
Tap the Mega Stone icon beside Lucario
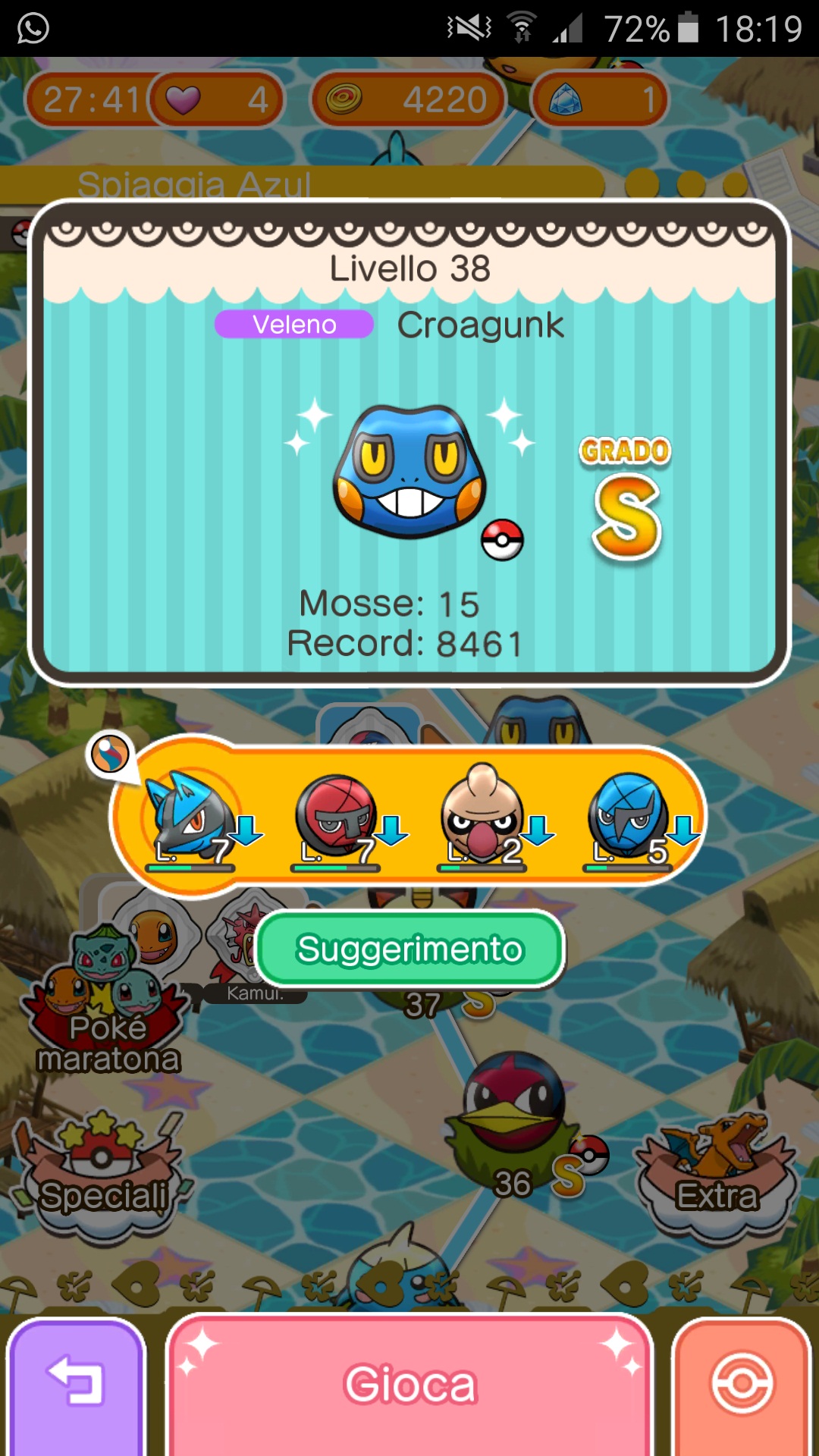[x=110, y=755]
